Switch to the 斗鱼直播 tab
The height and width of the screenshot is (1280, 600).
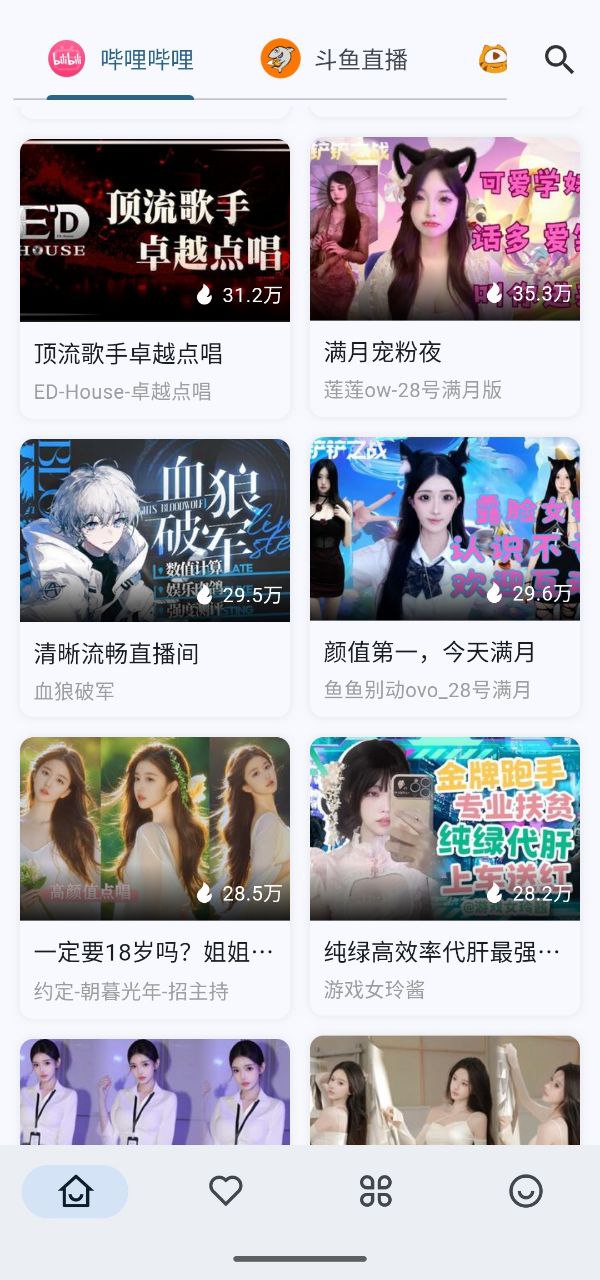coord(335,59)
